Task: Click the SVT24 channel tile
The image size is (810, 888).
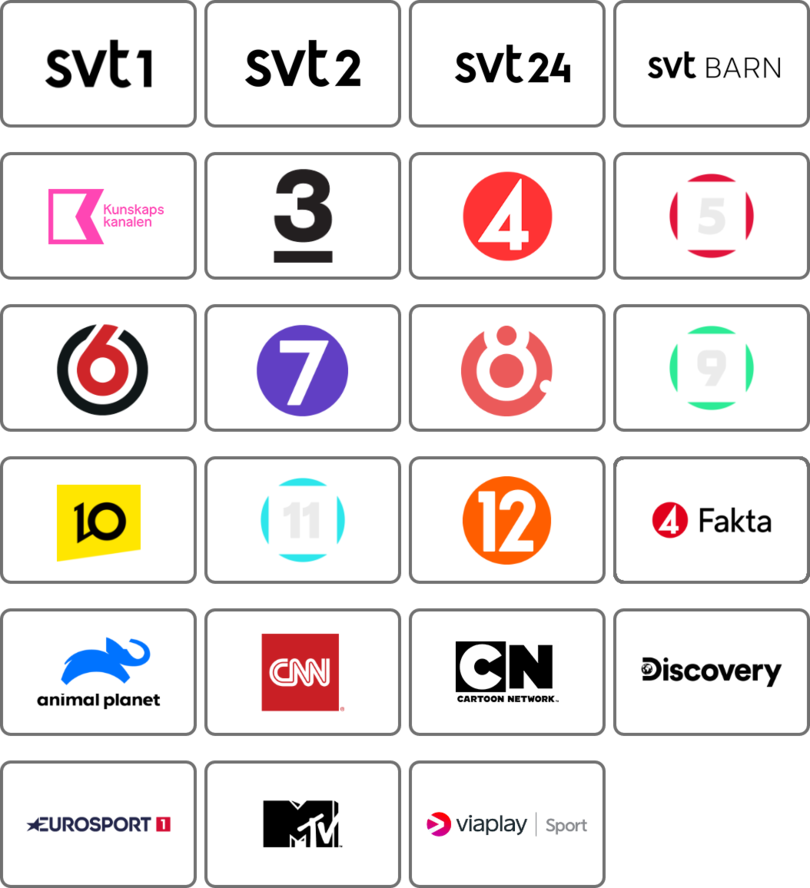Action: pos(506,64)
